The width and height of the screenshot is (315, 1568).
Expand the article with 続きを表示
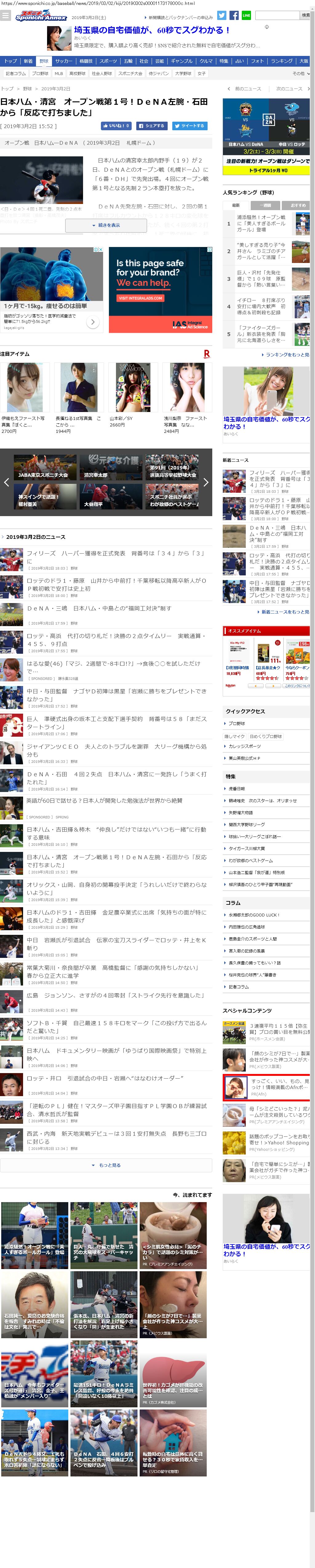pos(106,225)
